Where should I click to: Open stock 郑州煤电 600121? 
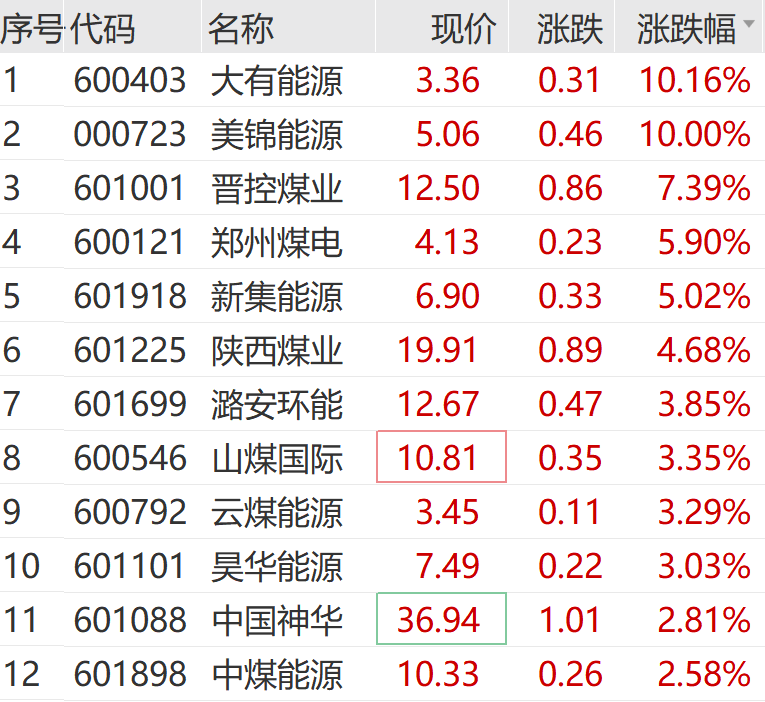point(277,242)
